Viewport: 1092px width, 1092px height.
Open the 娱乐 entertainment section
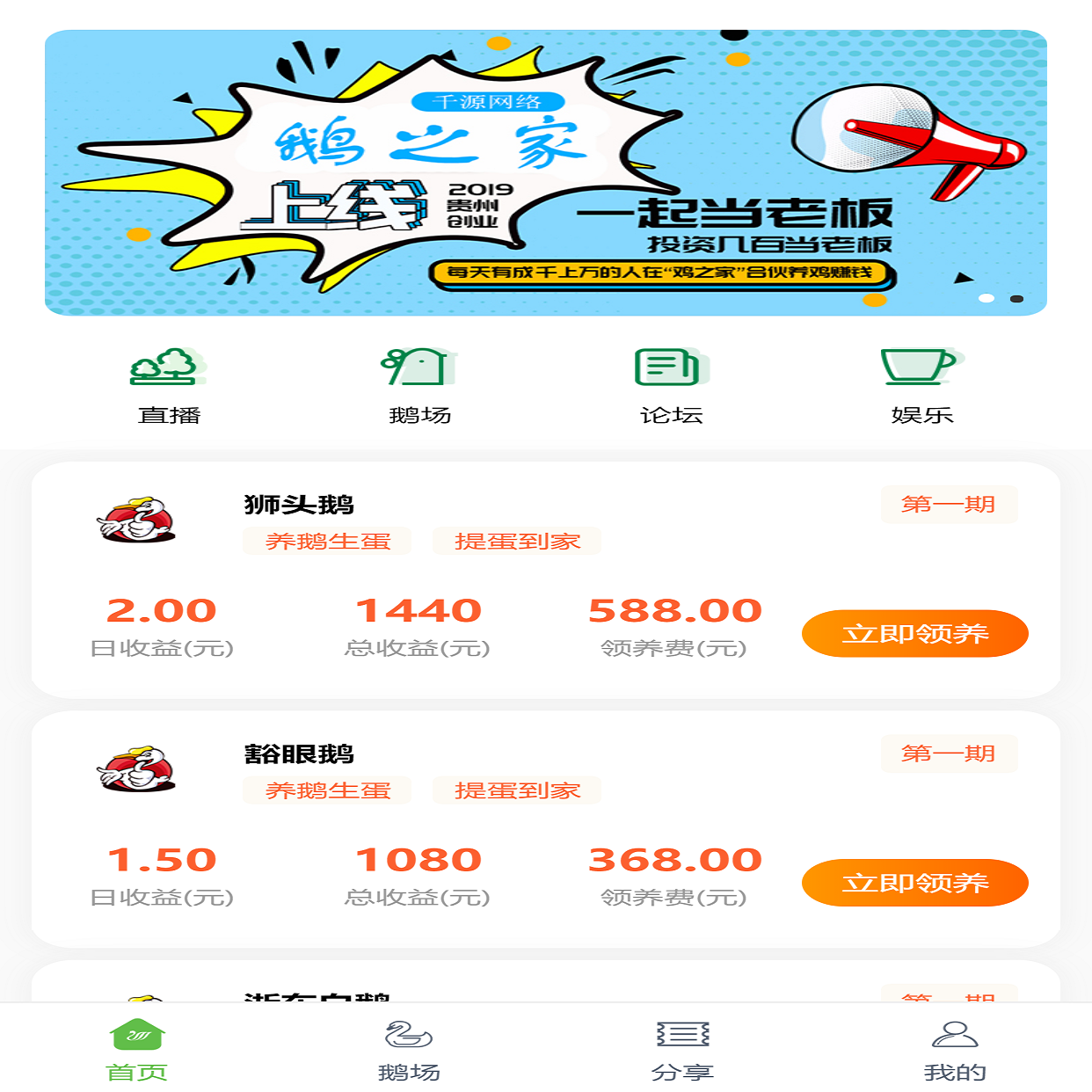tap(921, 385)
